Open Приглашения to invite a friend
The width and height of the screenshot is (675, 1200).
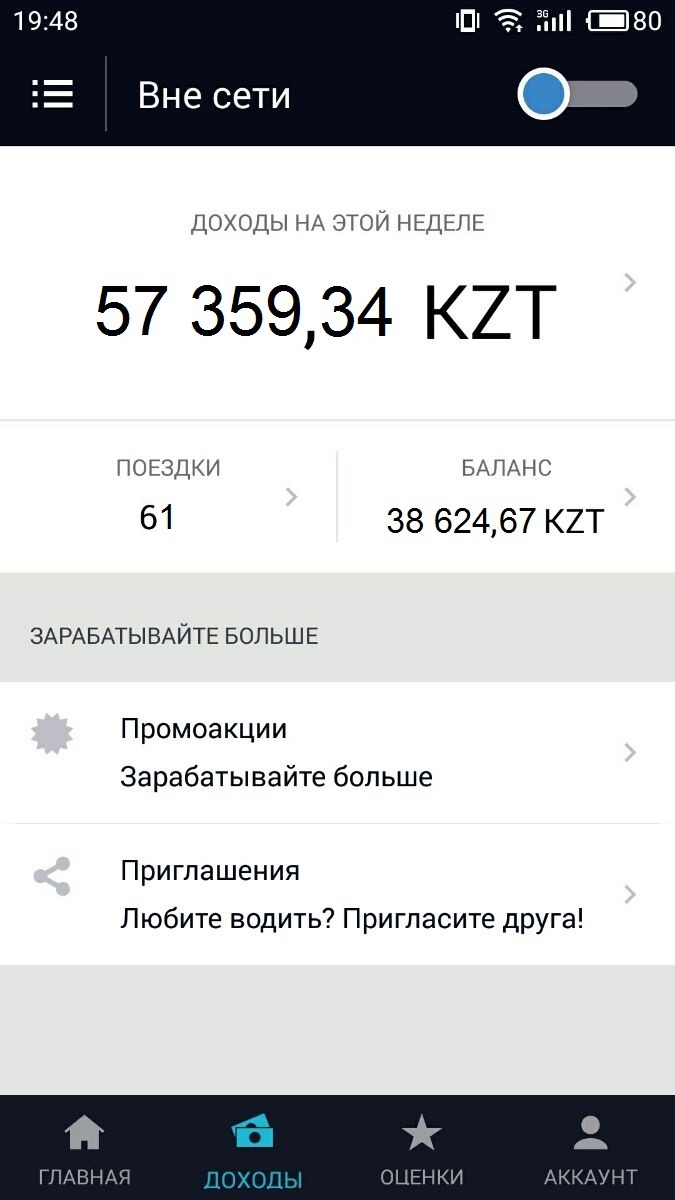[x=337, y=895]
